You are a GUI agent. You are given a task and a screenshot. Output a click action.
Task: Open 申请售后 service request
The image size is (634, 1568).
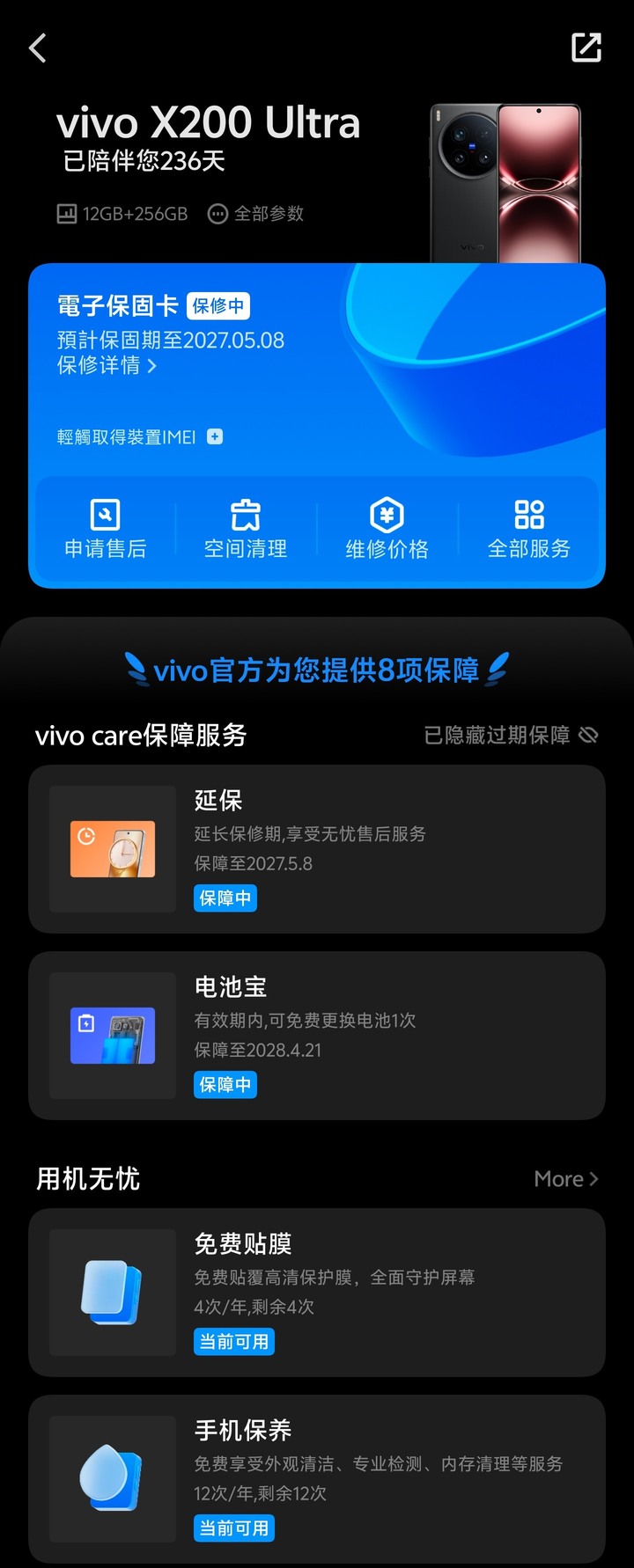tap(106, 529)
